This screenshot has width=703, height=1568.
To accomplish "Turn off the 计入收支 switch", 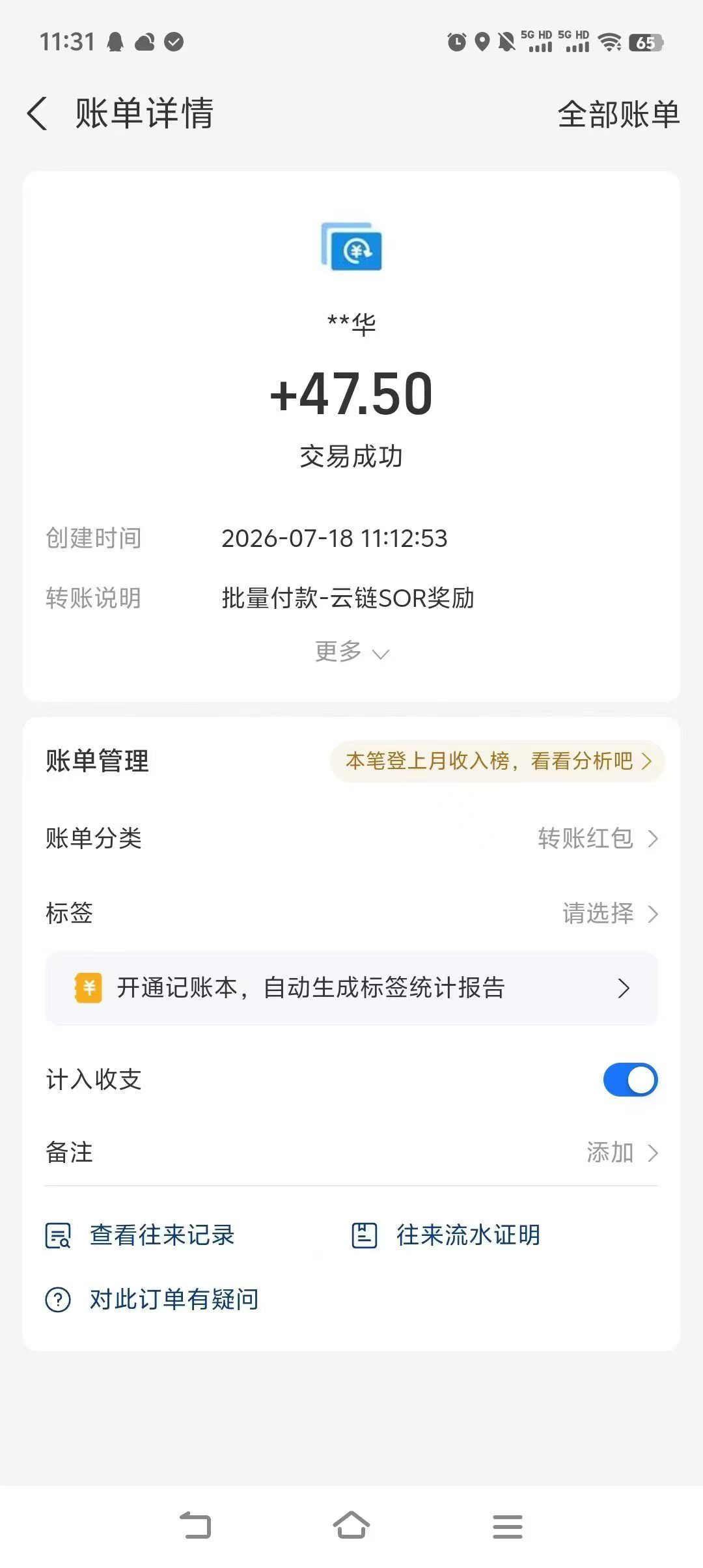I will [630, 1080].
